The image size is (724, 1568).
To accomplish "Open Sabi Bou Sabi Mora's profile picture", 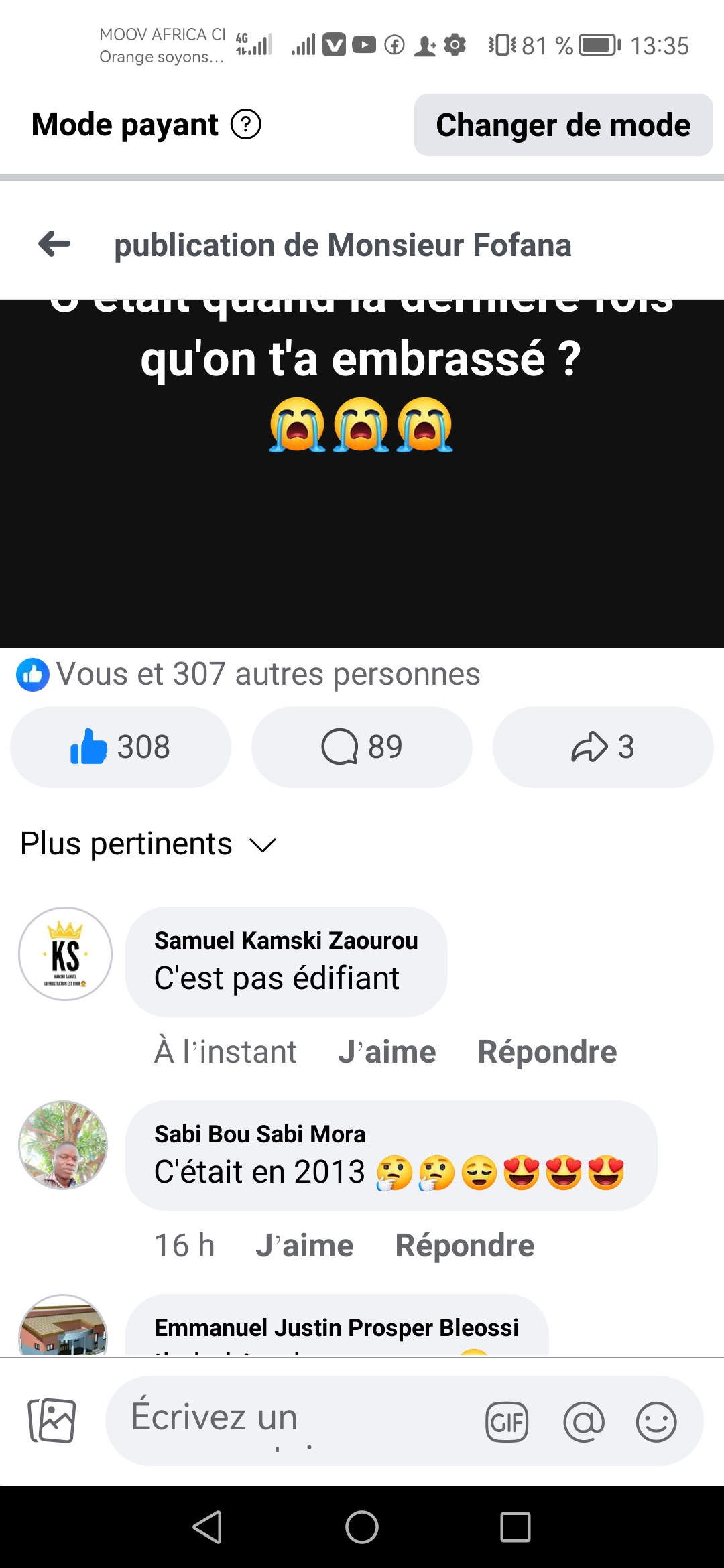I will pyautogui.click(x=63, y=1145).
